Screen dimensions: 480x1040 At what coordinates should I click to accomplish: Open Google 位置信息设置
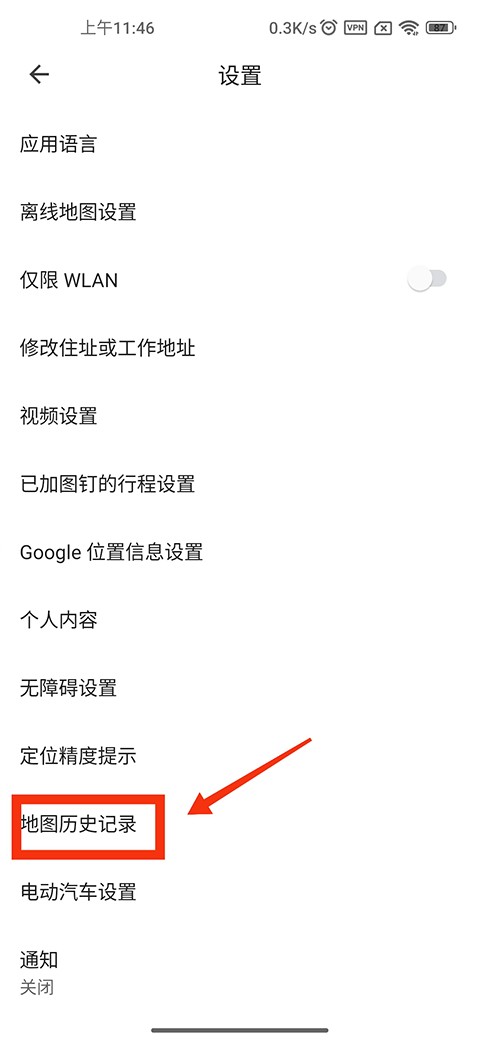tap(240, 552)
